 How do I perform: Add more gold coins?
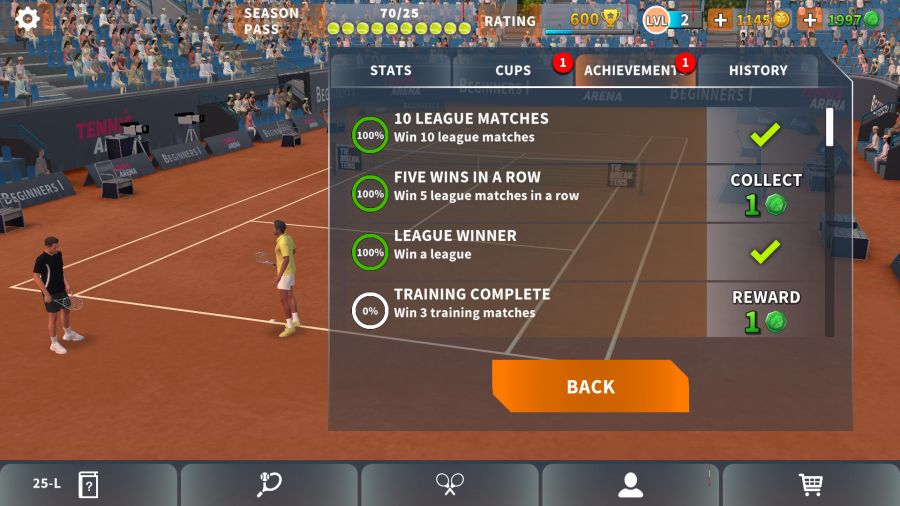(x=720, y=20)
